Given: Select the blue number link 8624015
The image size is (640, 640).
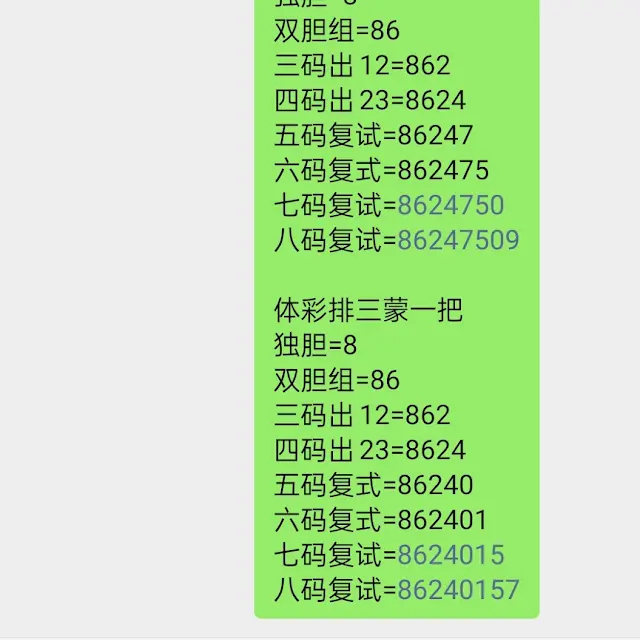Looking at the screenshot, I should [x=450, y=555].
